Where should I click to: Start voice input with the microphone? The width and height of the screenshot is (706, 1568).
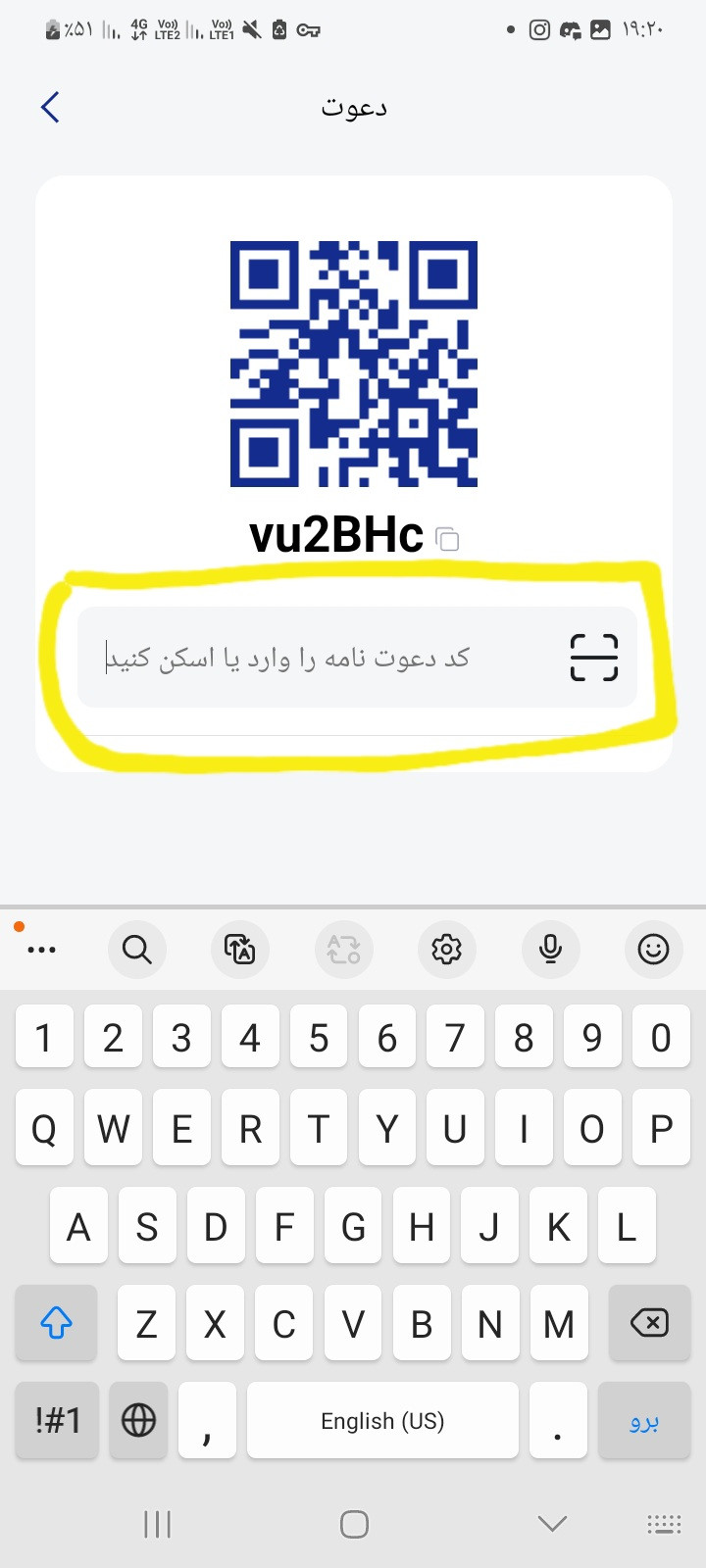point(550,949)
